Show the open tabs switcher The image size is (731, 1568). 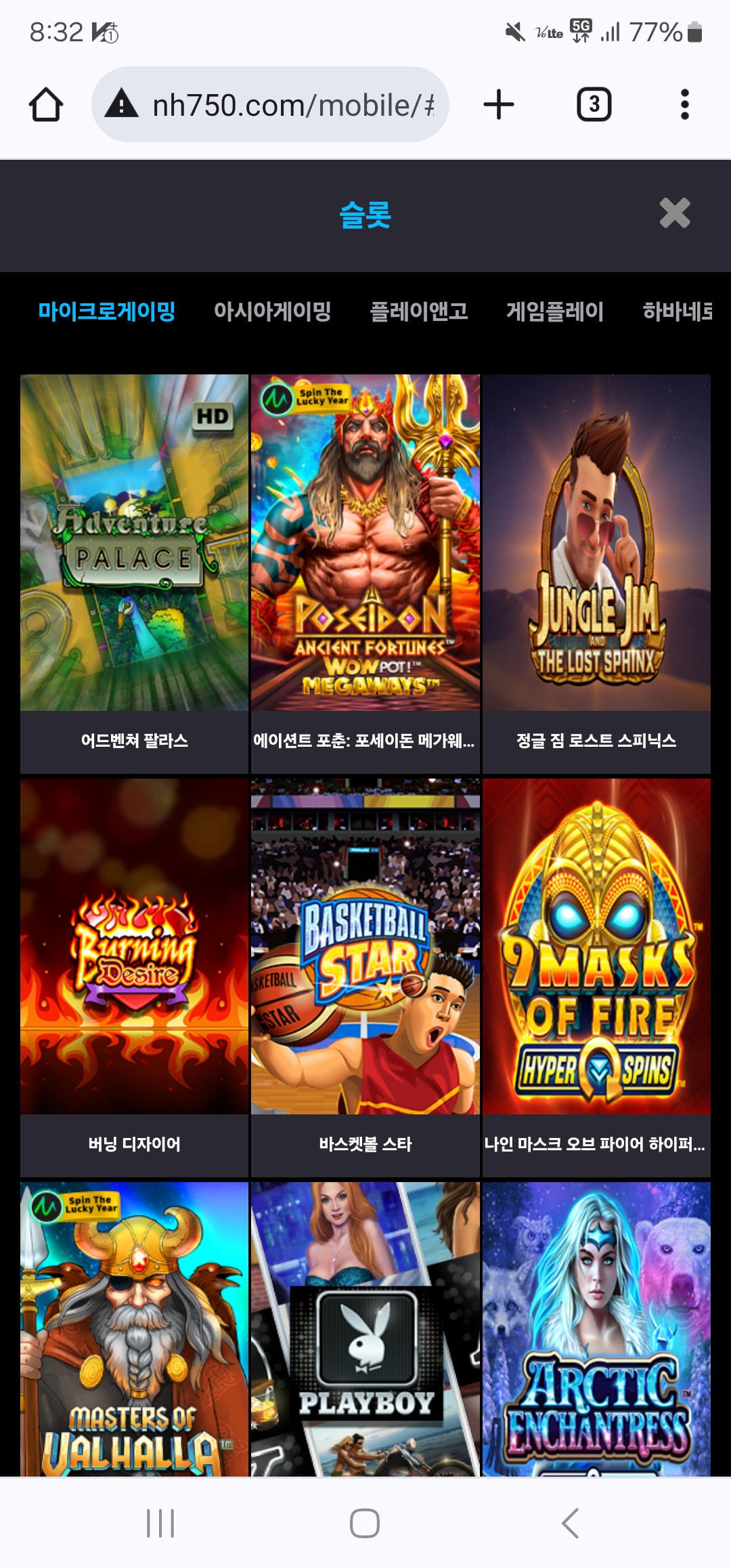tap(594, 105)
